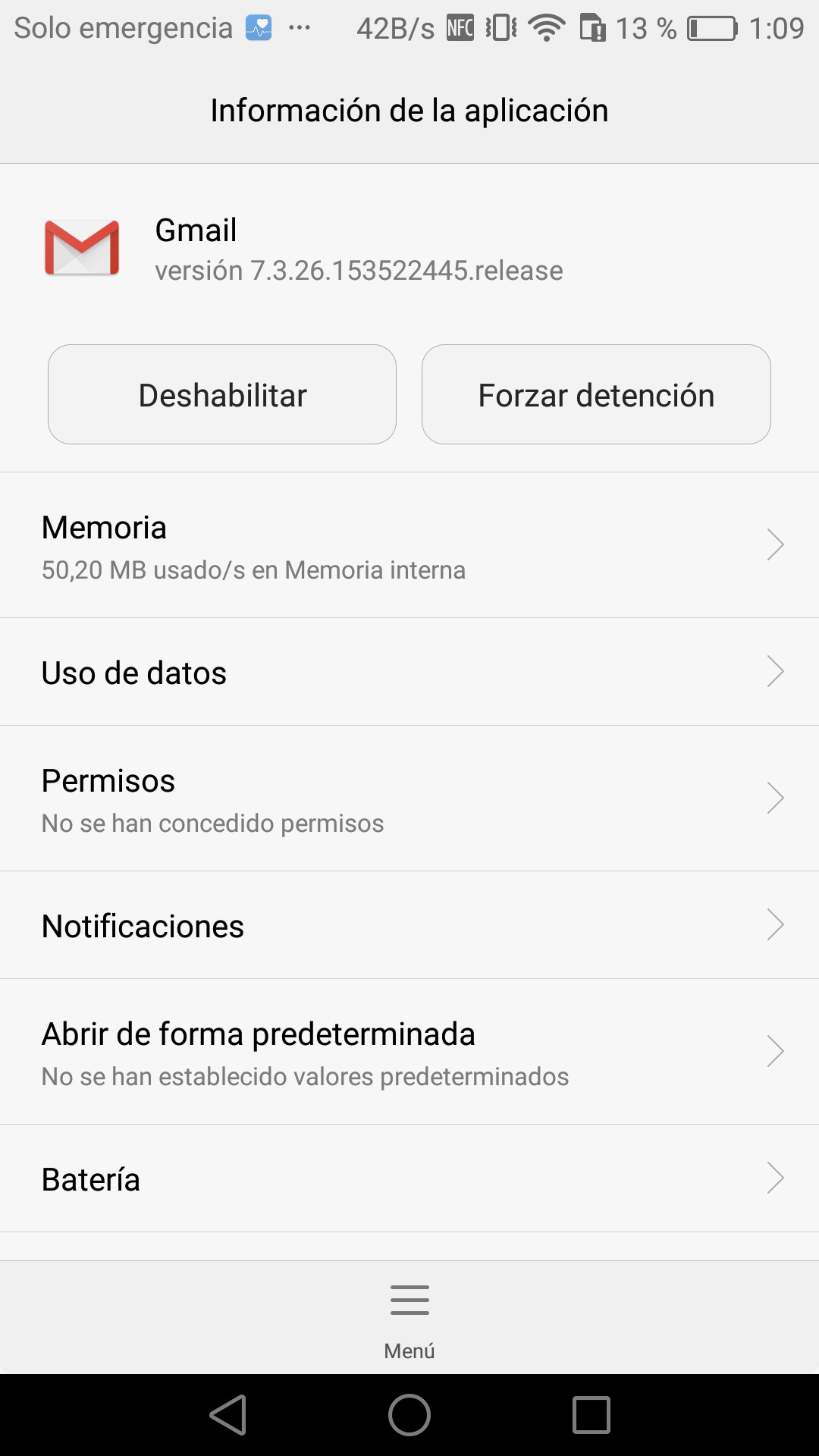
Task: Open Notificaciones settings
Action: (409, 925)
